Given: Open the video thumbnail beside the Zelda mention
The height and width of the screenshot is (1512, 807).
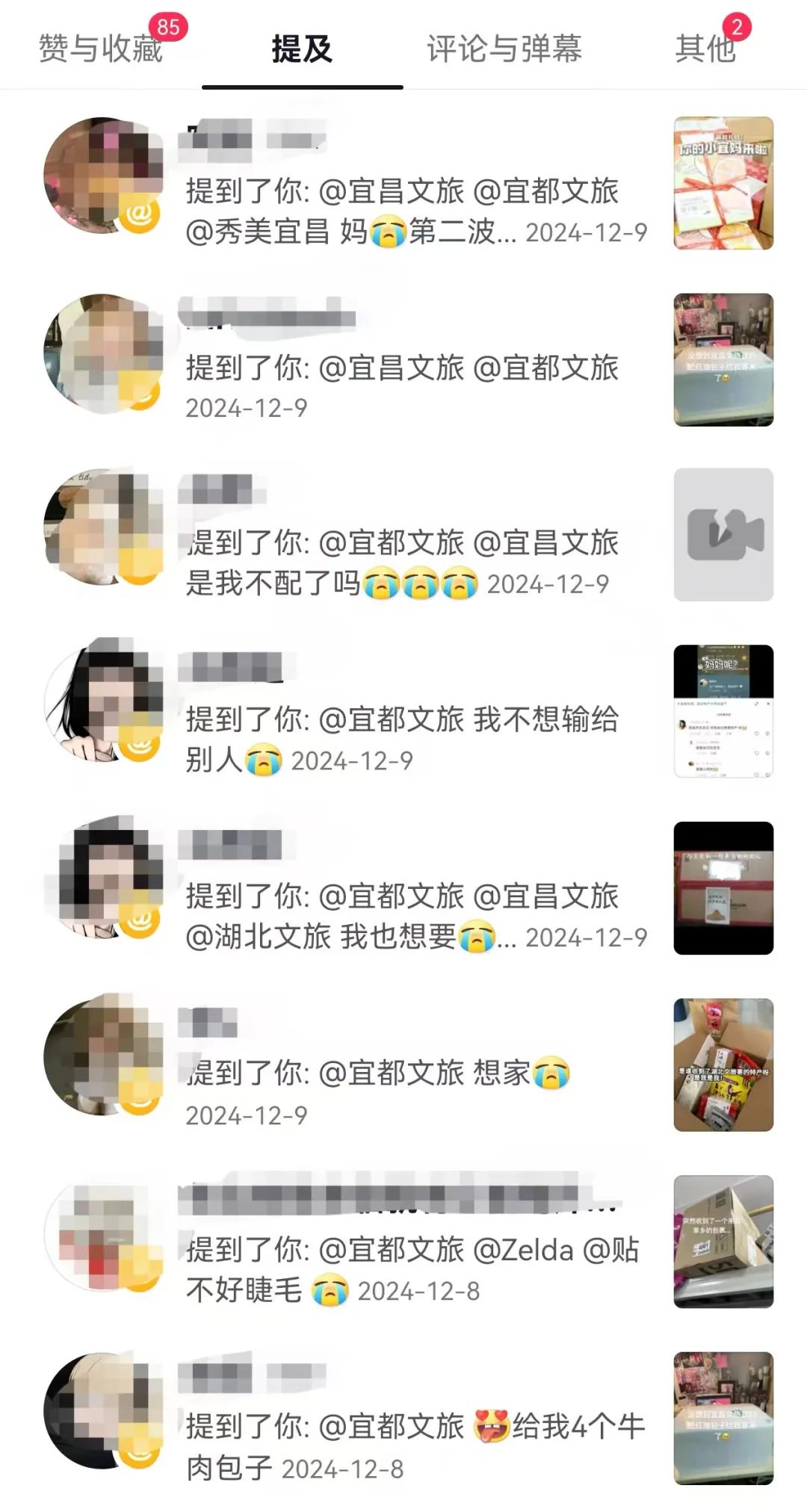Looking at the screenshot, I should [x=723, y=1242].
